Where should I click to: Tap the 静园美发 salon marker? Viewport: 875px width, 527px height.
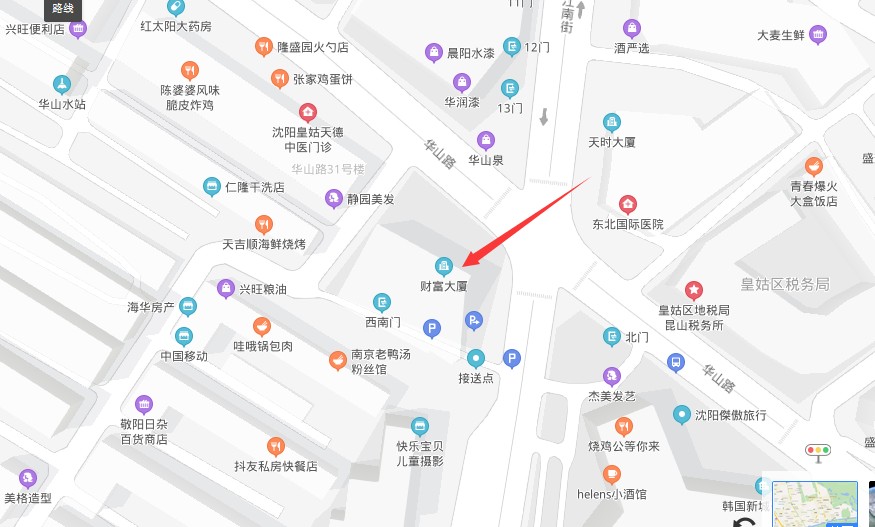[334, 199]
